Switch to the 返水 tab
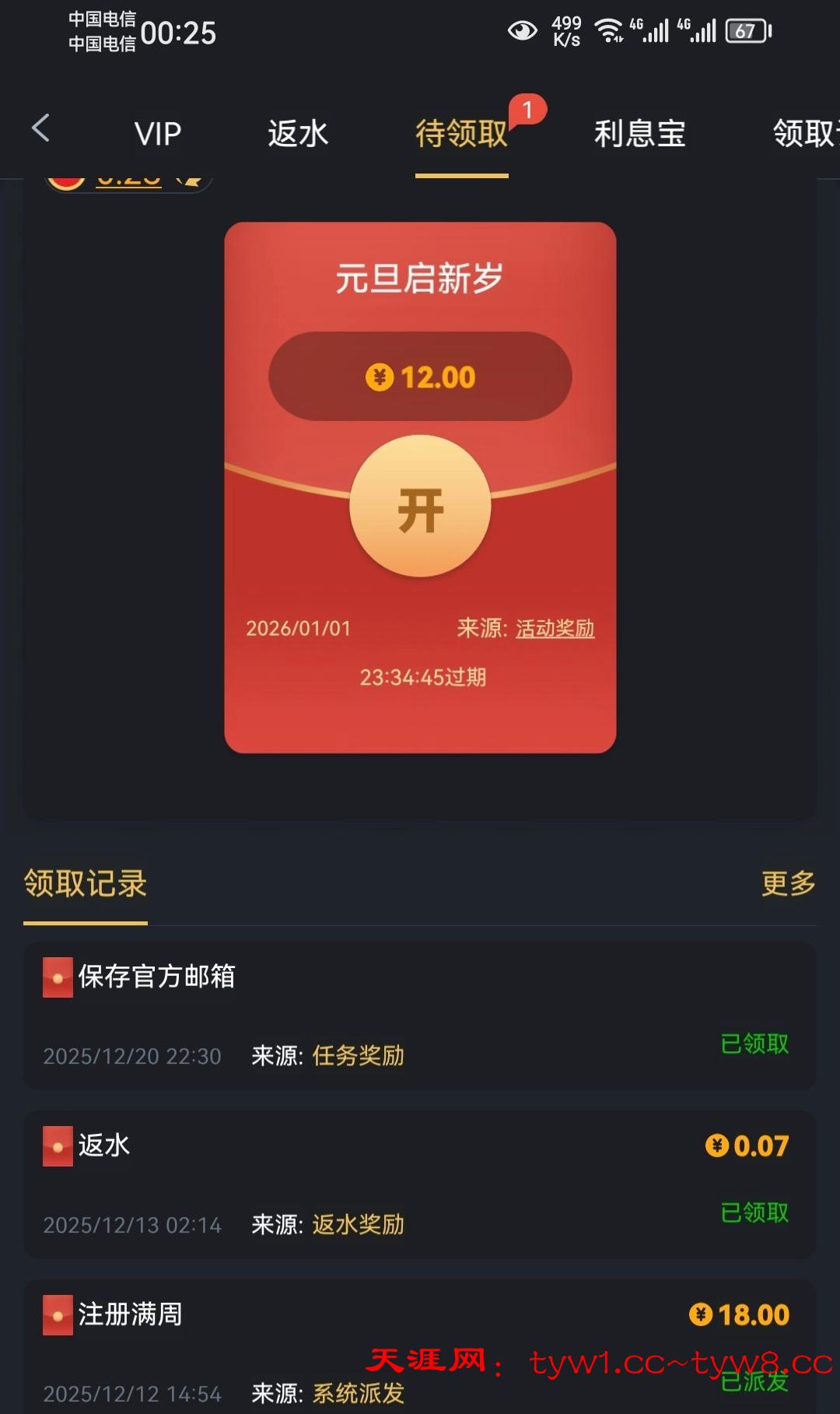This screenshot has height=1414, width=840. point(298,134)
